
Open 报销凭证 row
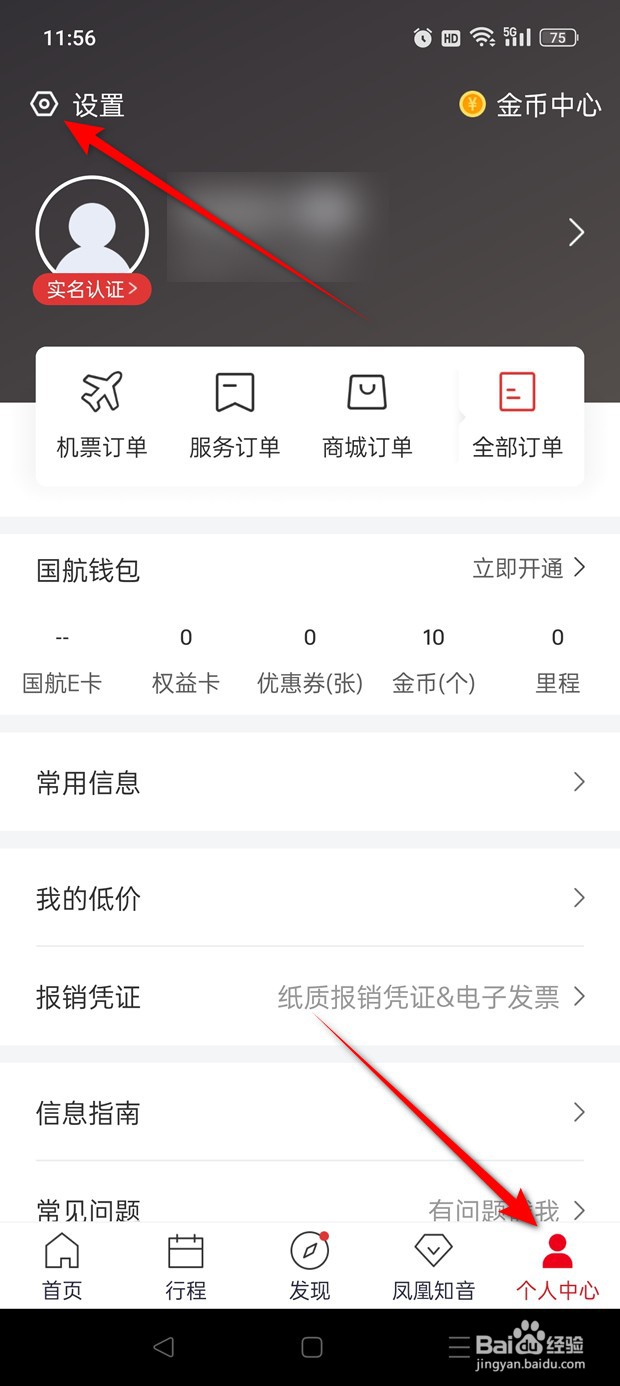click(x=310, y=996)
